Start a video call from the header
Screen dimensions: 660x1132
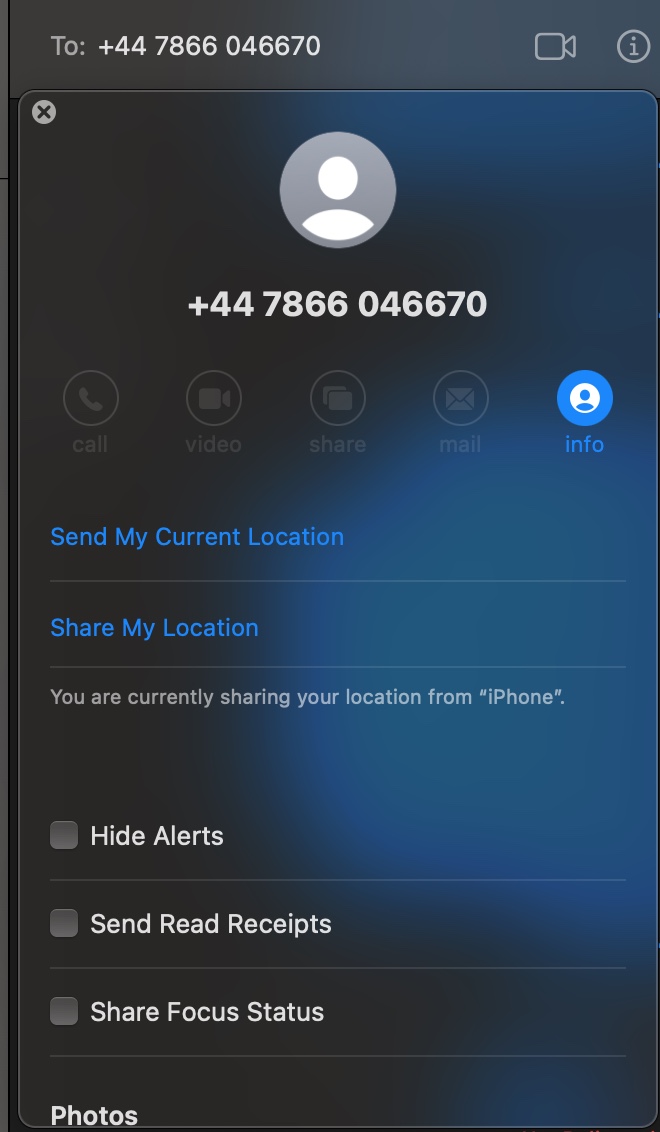click(555, 46)
